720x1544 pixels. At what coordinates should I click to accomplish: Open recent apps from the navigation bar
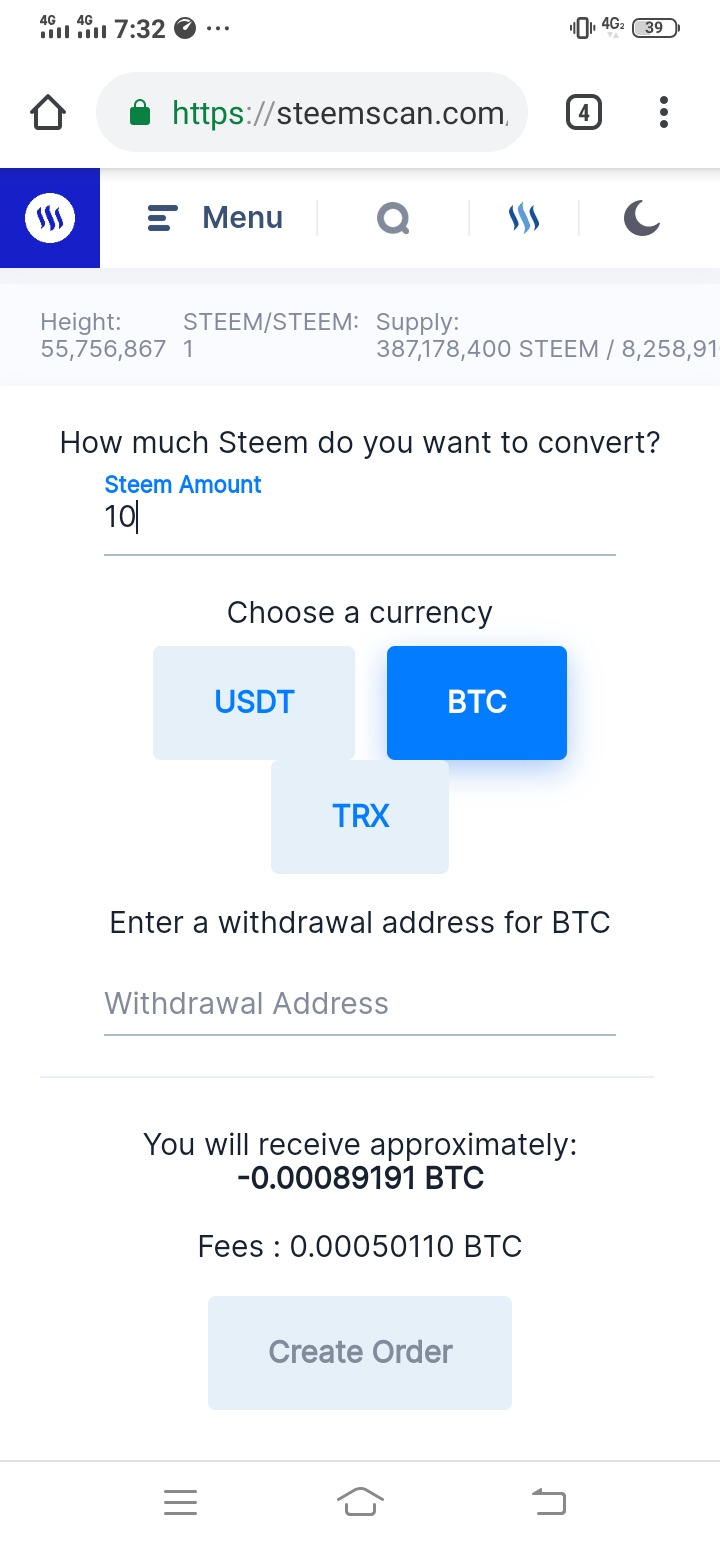[x=180, y=1501]
